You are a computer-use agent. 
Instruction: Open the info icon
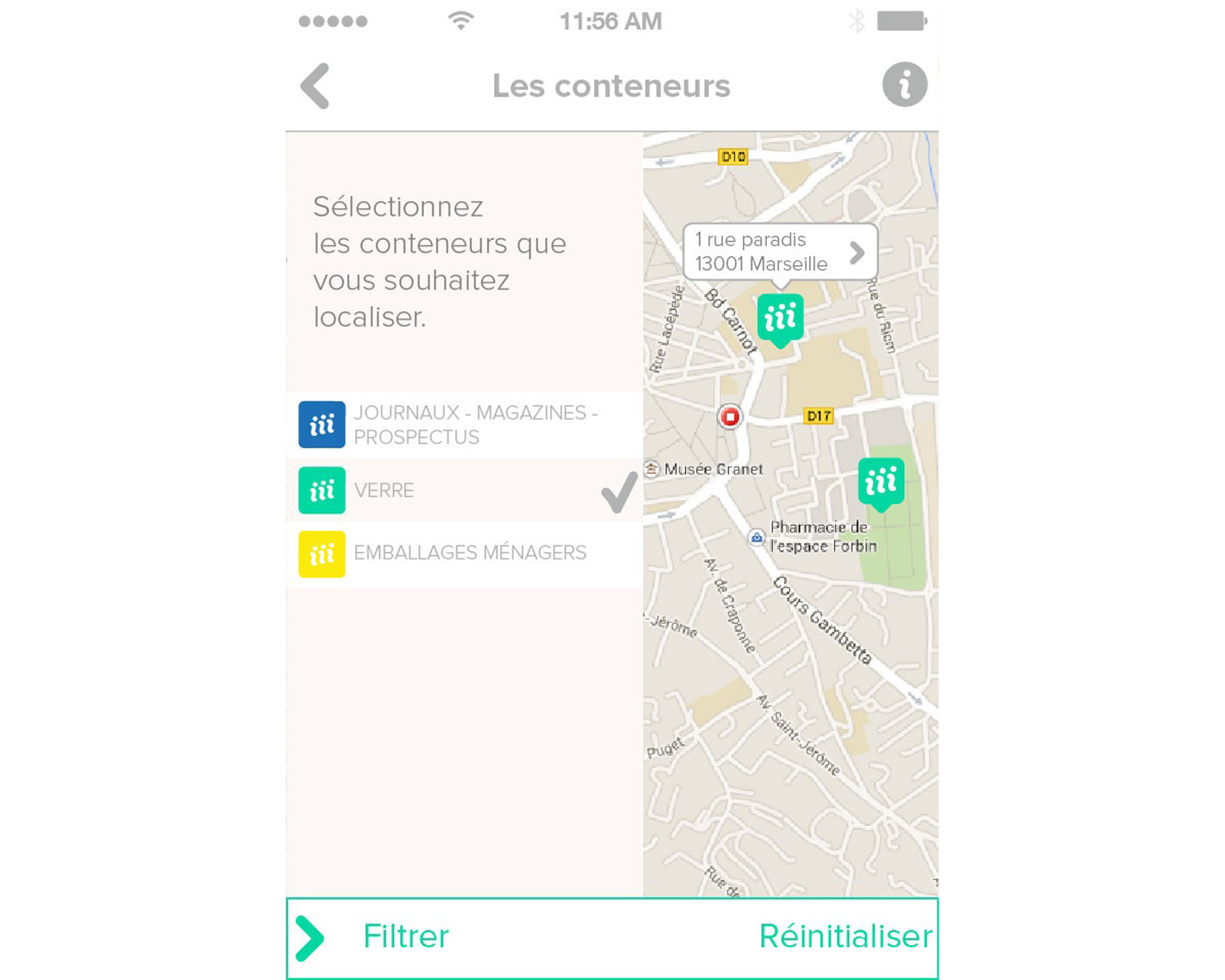[x=904, y=85]
